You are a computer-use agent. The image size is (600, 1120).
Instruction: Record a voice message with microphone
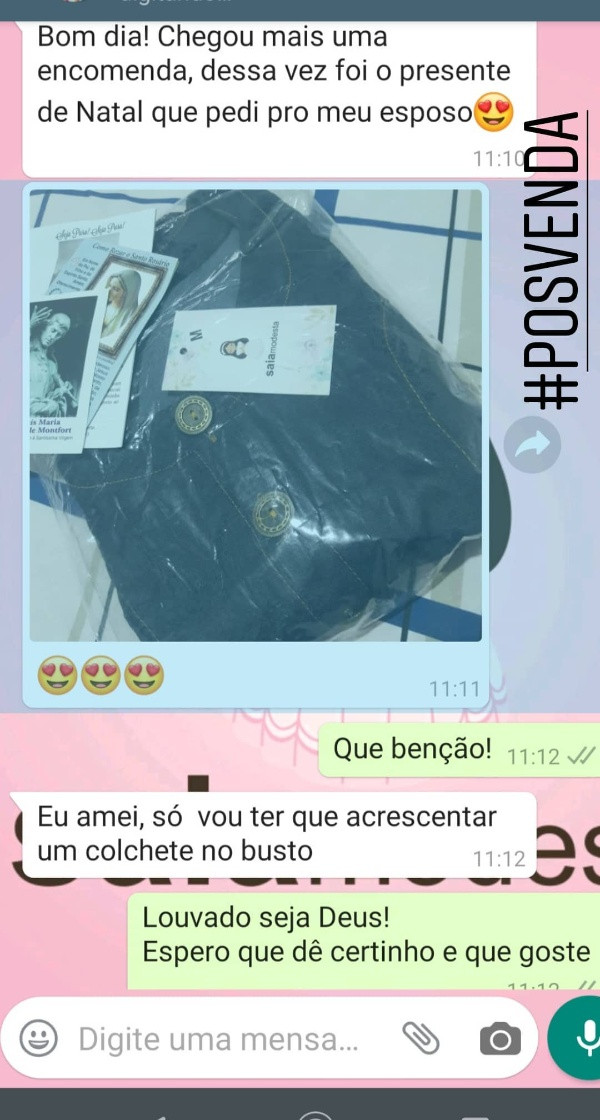pos(580,1037)
